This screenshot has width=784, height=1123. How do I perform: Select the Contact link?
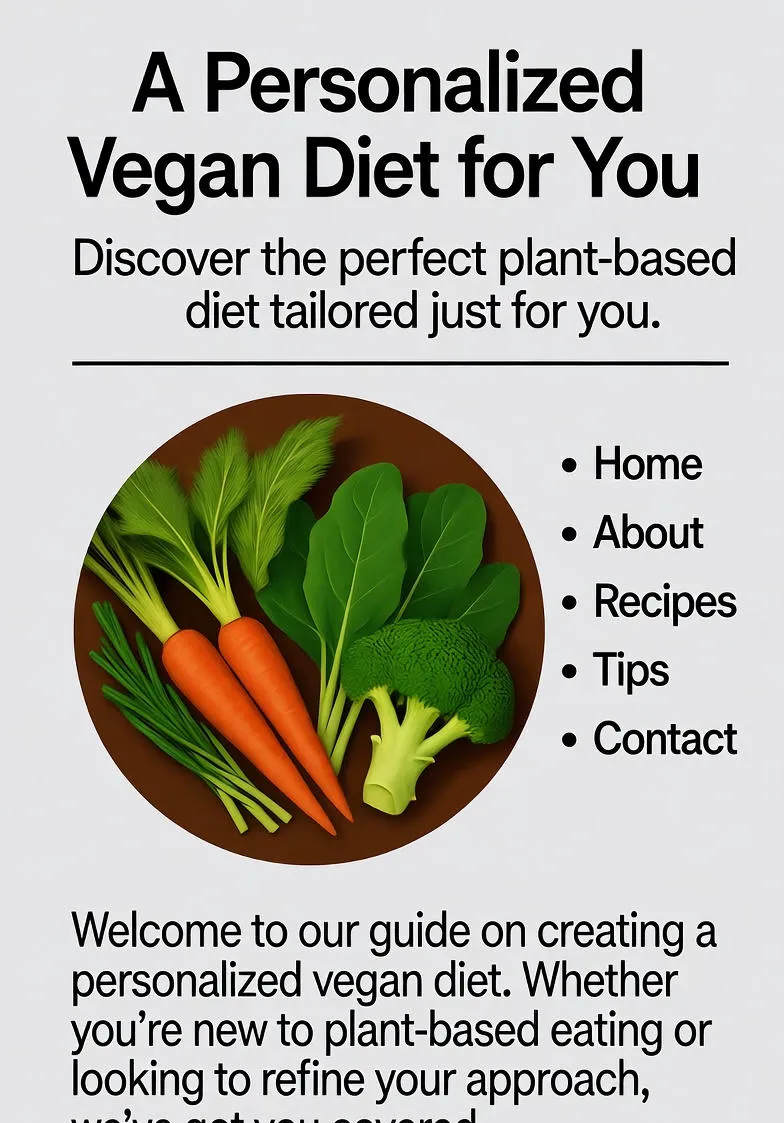pos(664,739)
